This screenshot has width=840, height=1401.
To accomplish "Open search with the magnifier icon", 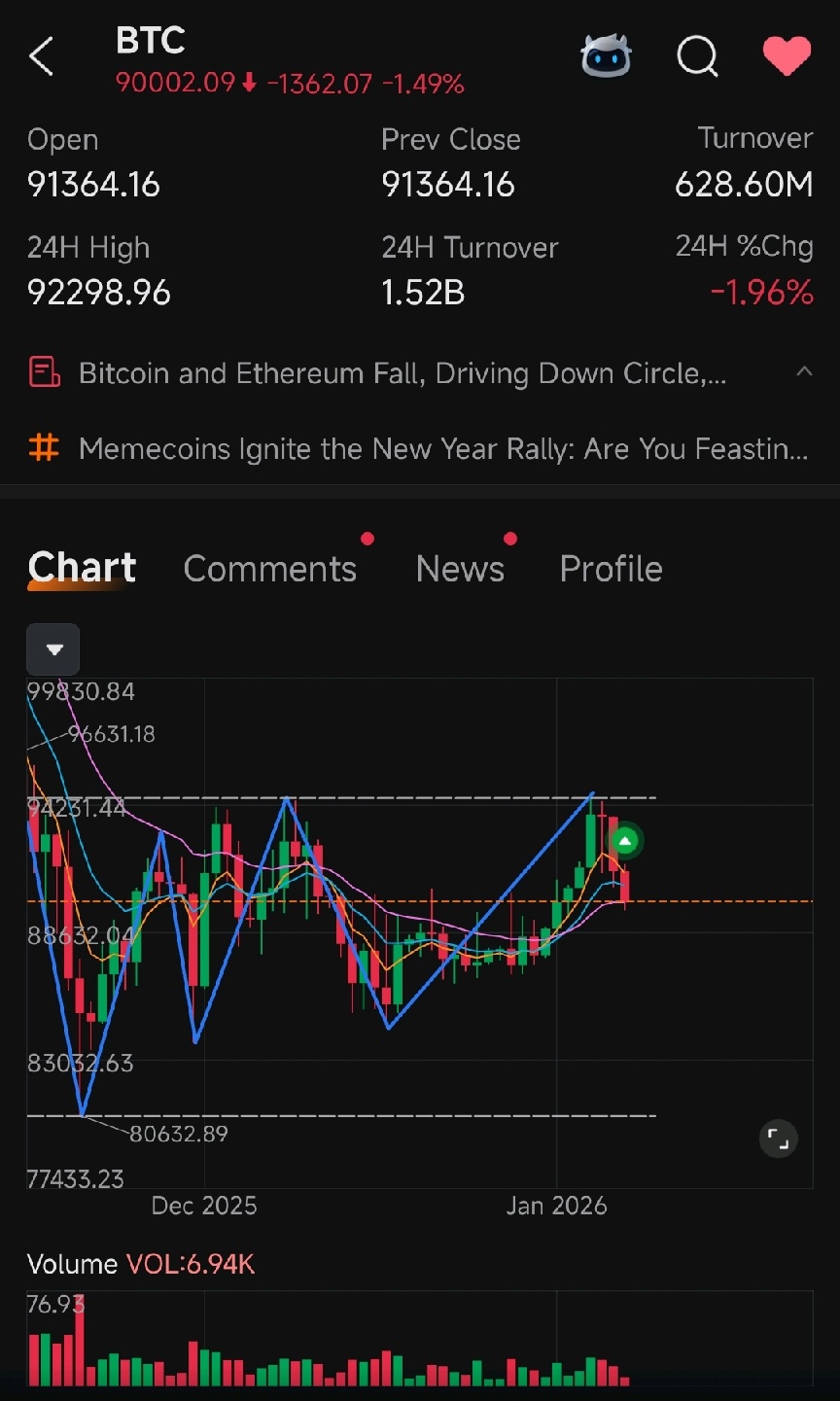I will click(697, 56).
